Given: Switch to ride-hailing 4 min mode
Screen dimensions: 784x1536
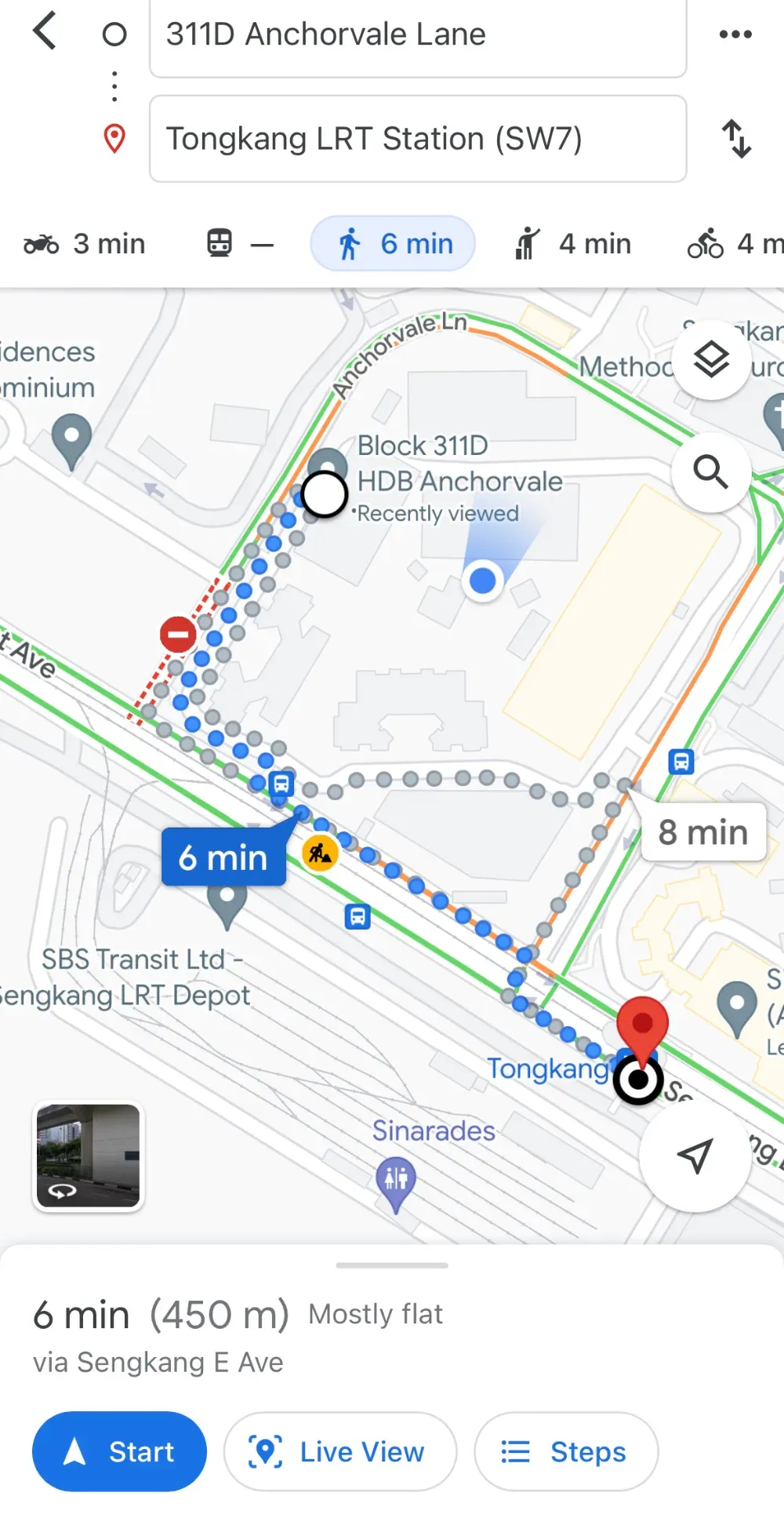Looking at the screenshot, I should click(572, 244).
